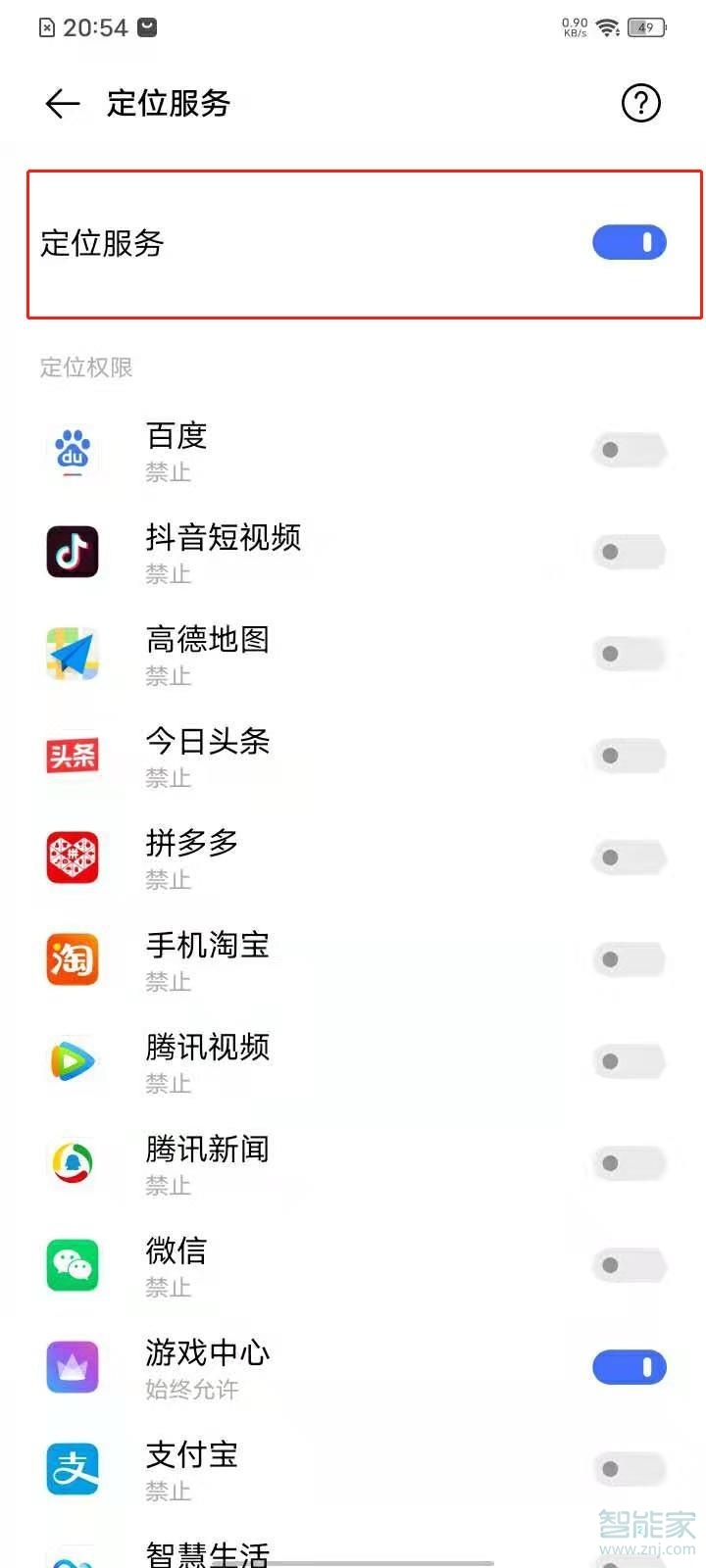Screen dimensions: 706x1568
Task: Select the WeChat (微信) icon
Action: 72,1265
